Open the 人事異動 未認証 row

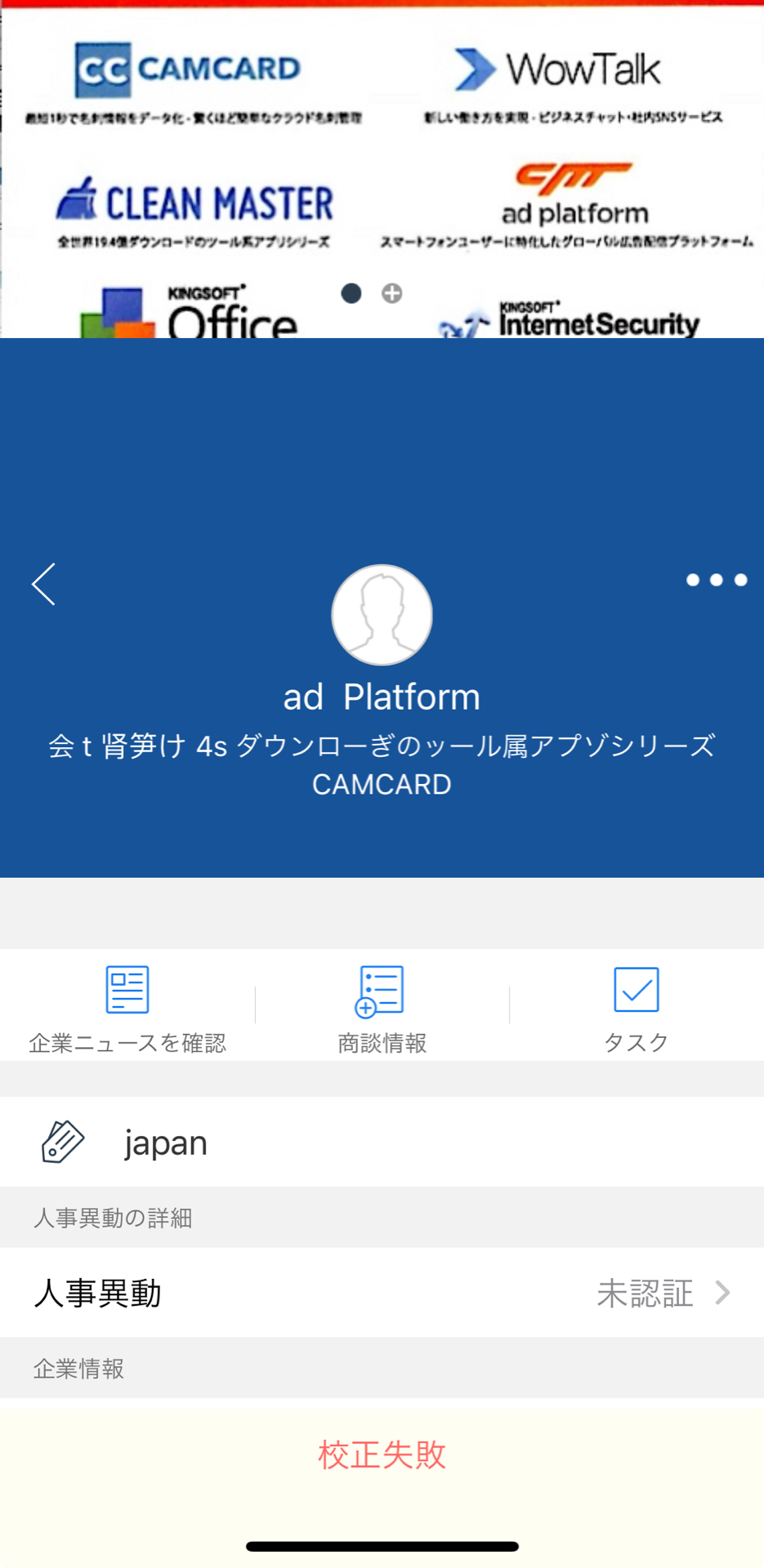(x=382, y=1293)
